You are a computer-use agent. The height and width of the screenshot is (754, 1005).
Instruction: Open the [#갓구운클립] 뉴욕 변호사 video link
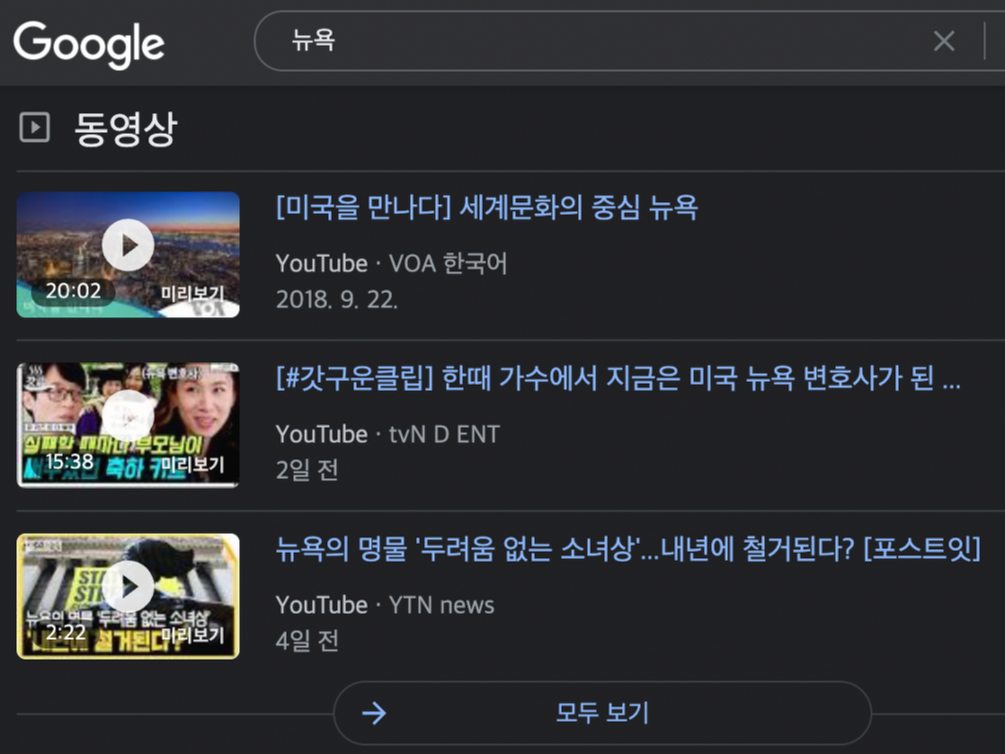click(x=618, y=378)
